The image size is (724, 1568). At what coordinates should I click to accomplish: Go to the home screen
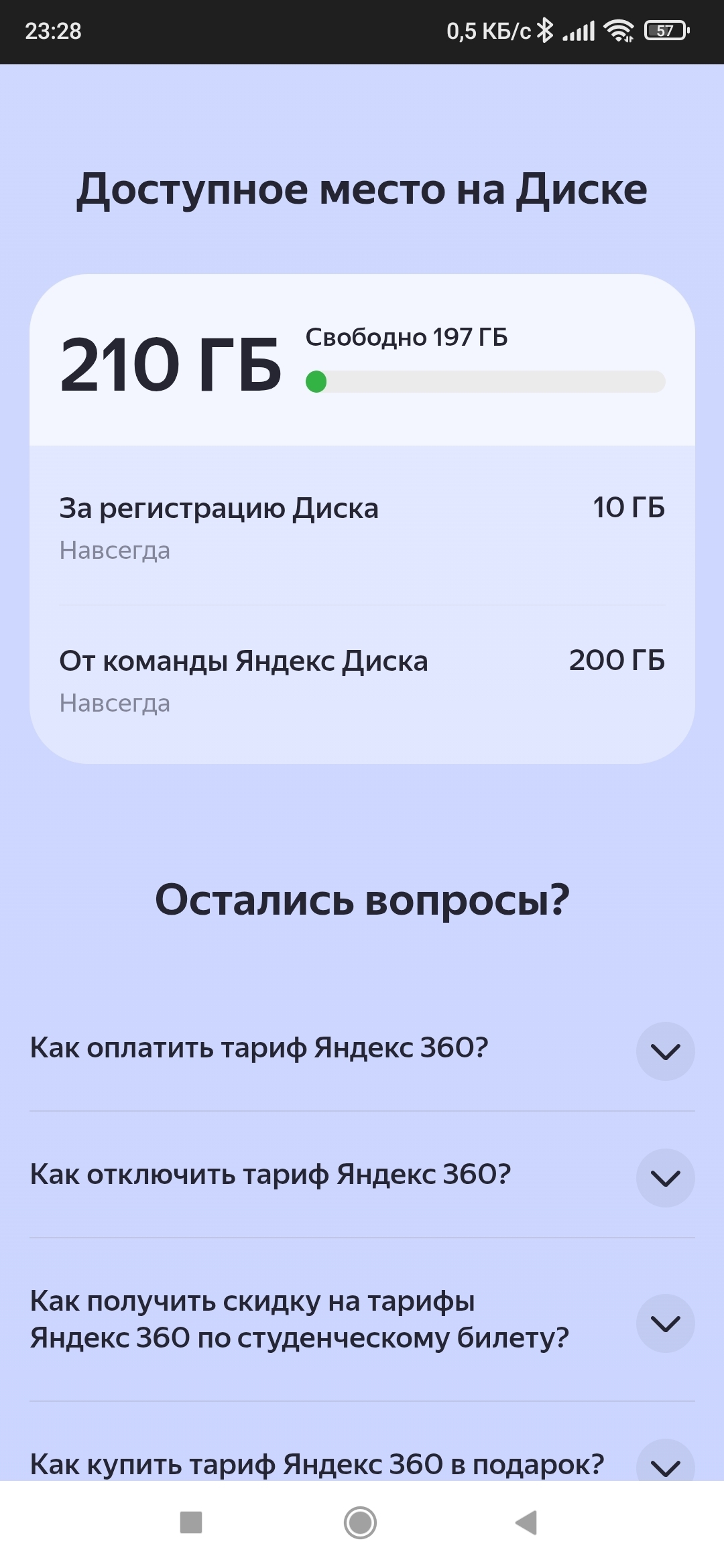360,1522
